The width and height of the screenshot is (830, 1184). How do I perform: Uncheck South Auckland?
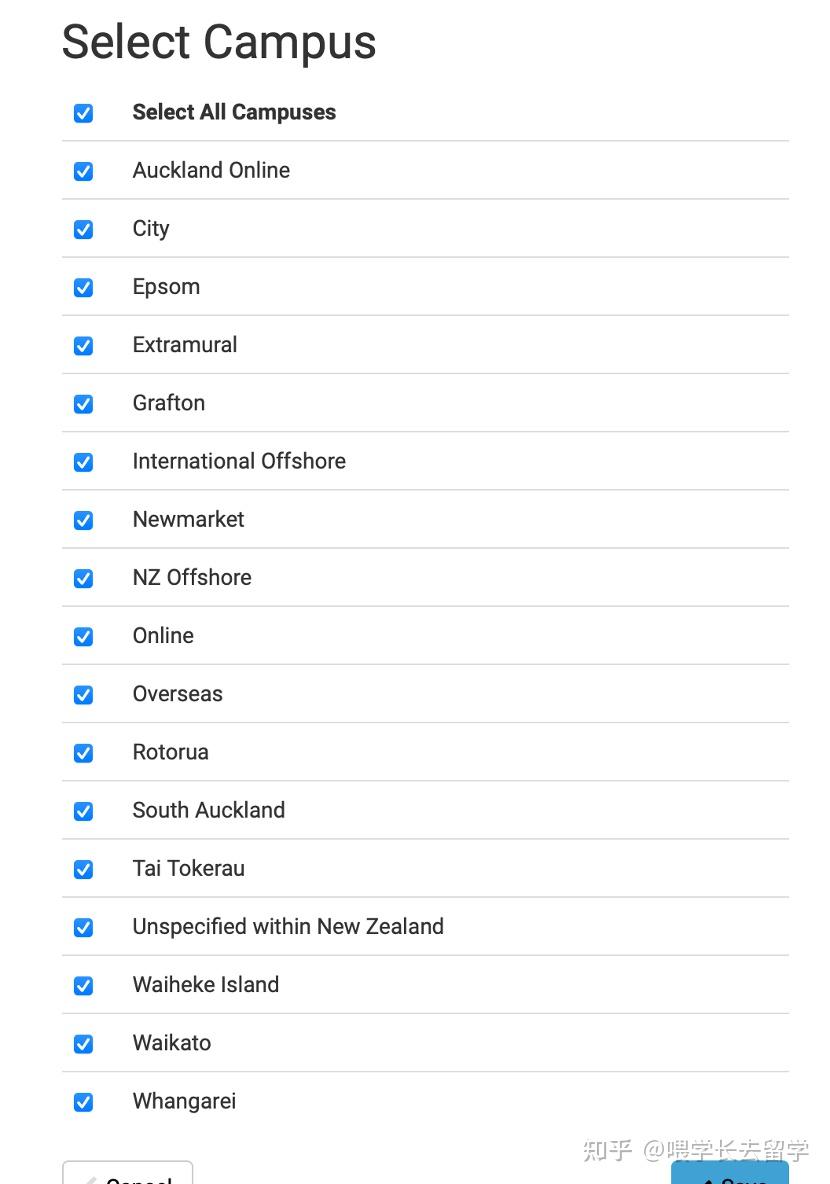click(84, 811)
